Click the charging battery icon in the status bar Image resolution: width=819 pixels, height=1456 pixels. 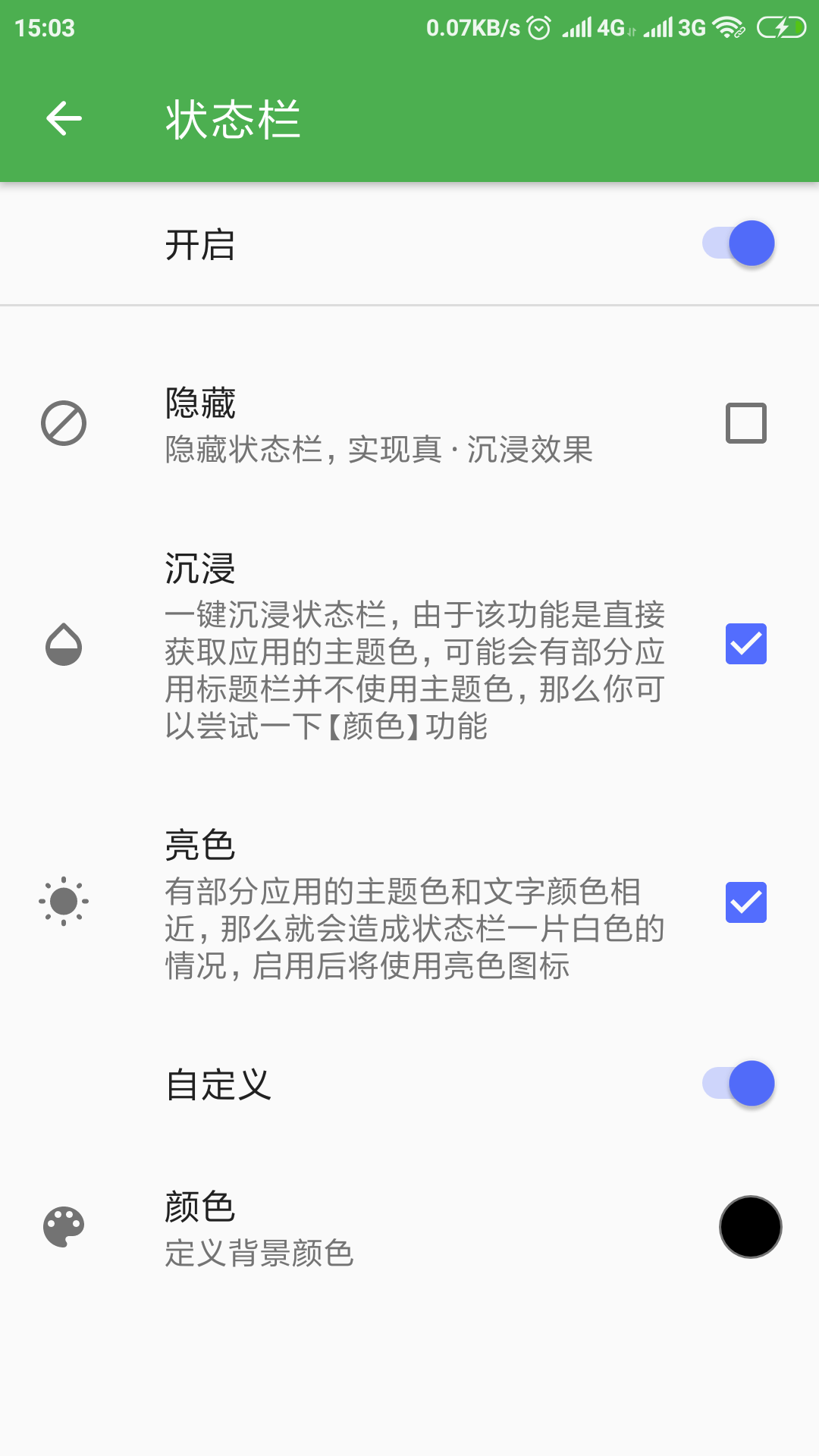[x=782, y=27]
